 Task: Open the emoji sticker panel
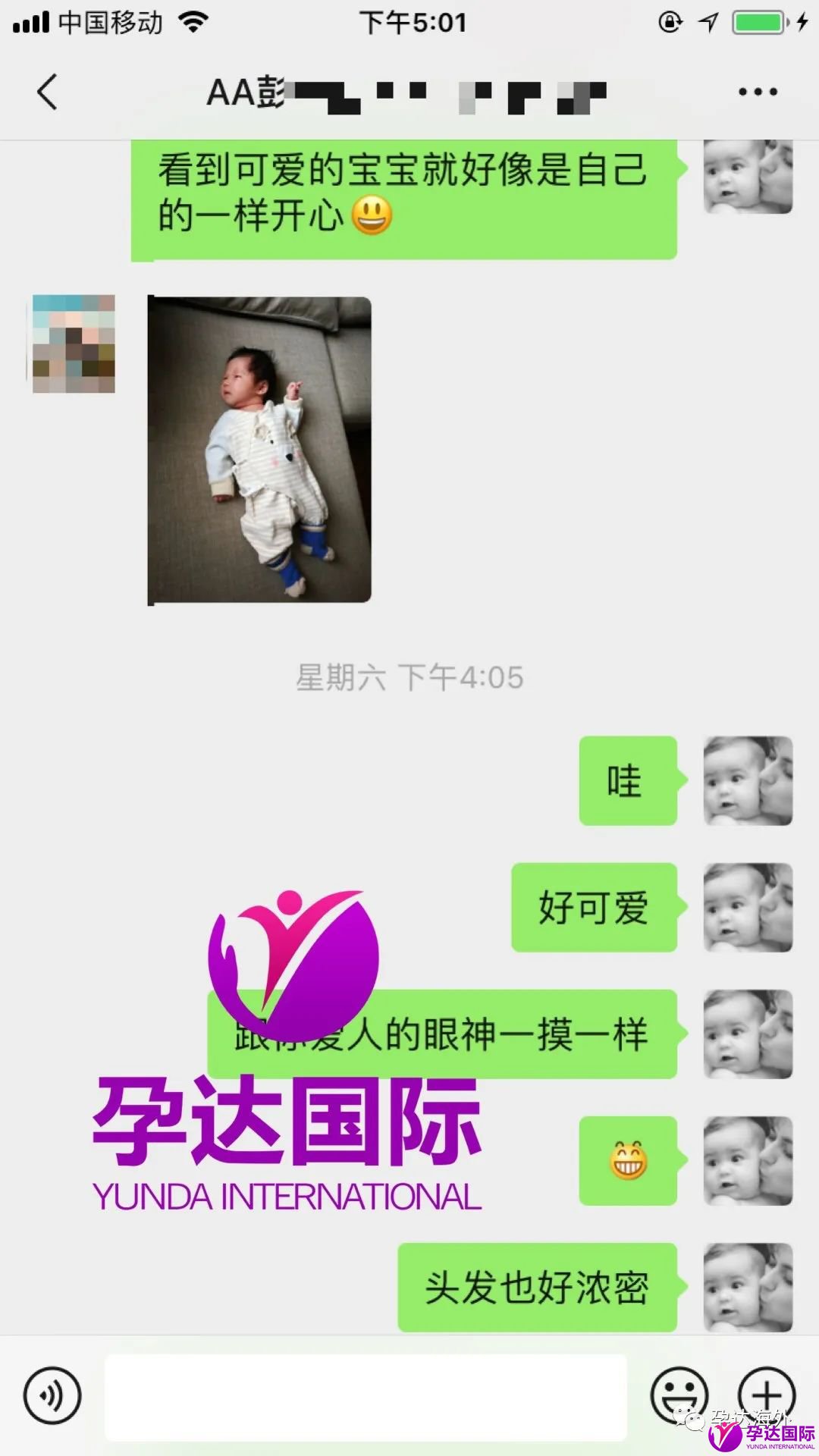pyautogui.click(x=679, y=1394)
